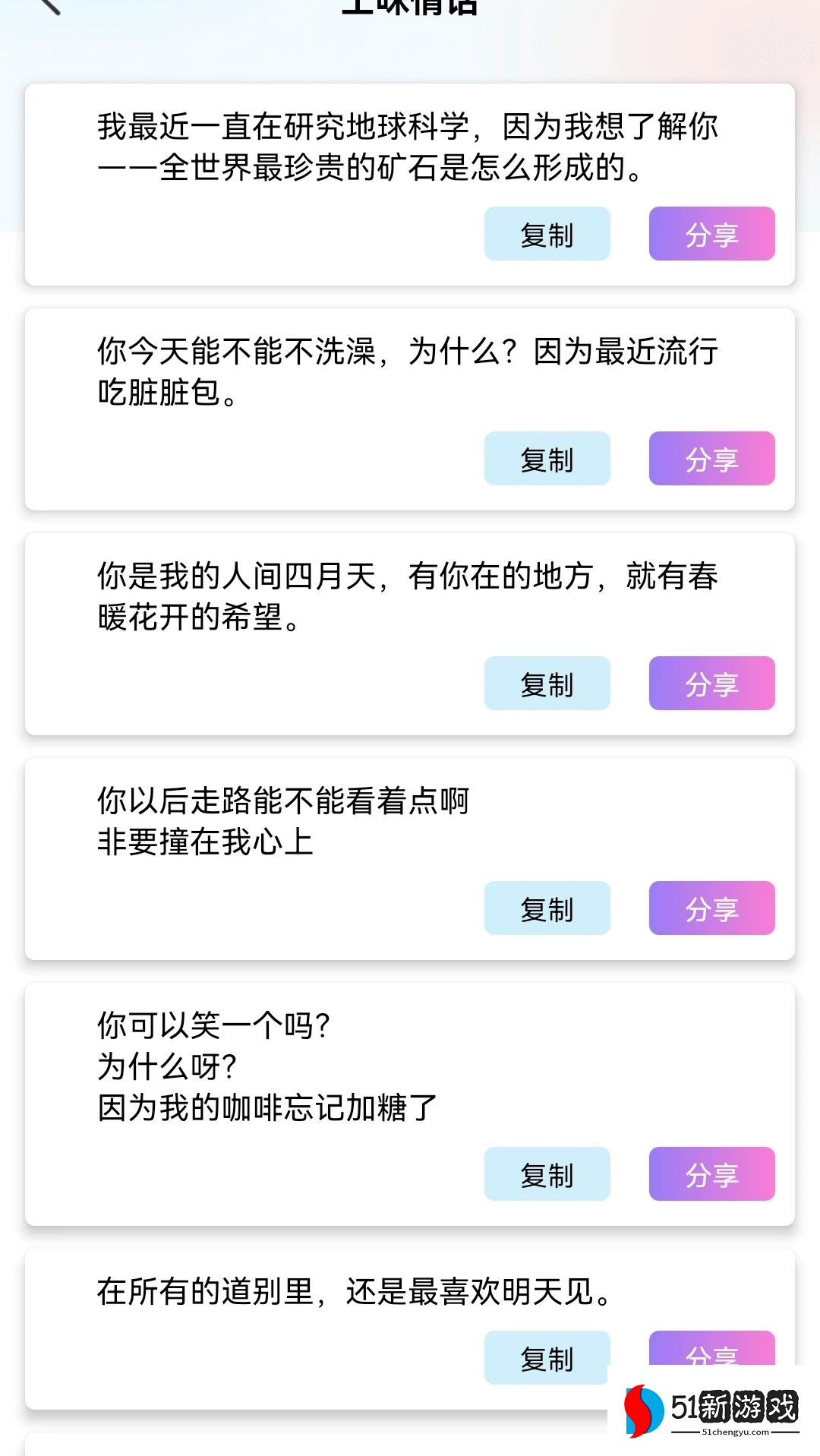The height and width of the screenshot is (1456, 820).
Task: Share the 地球科学 矿石 love line
Action: point(711,234)
